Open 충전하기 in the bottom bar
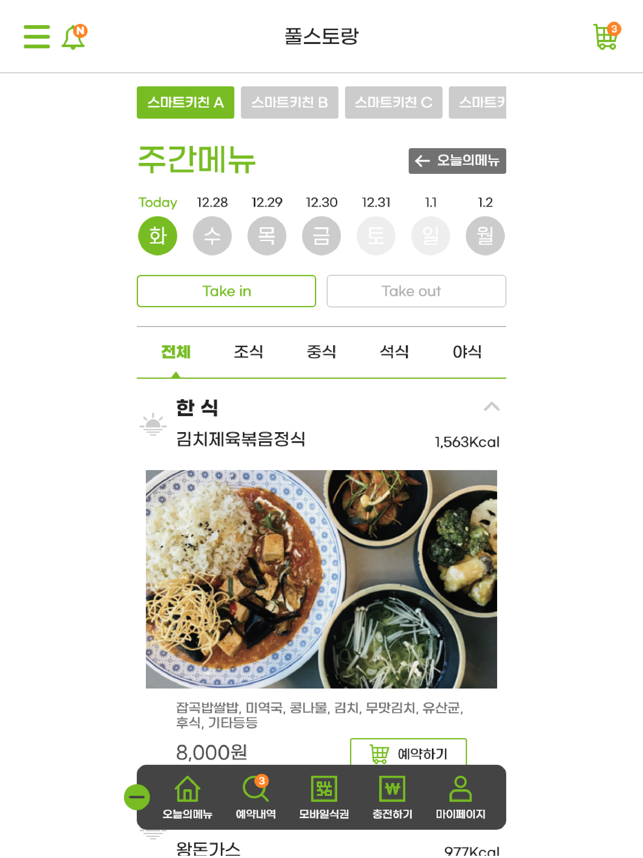This screenshot has width=643, height=858. (392, 797)
